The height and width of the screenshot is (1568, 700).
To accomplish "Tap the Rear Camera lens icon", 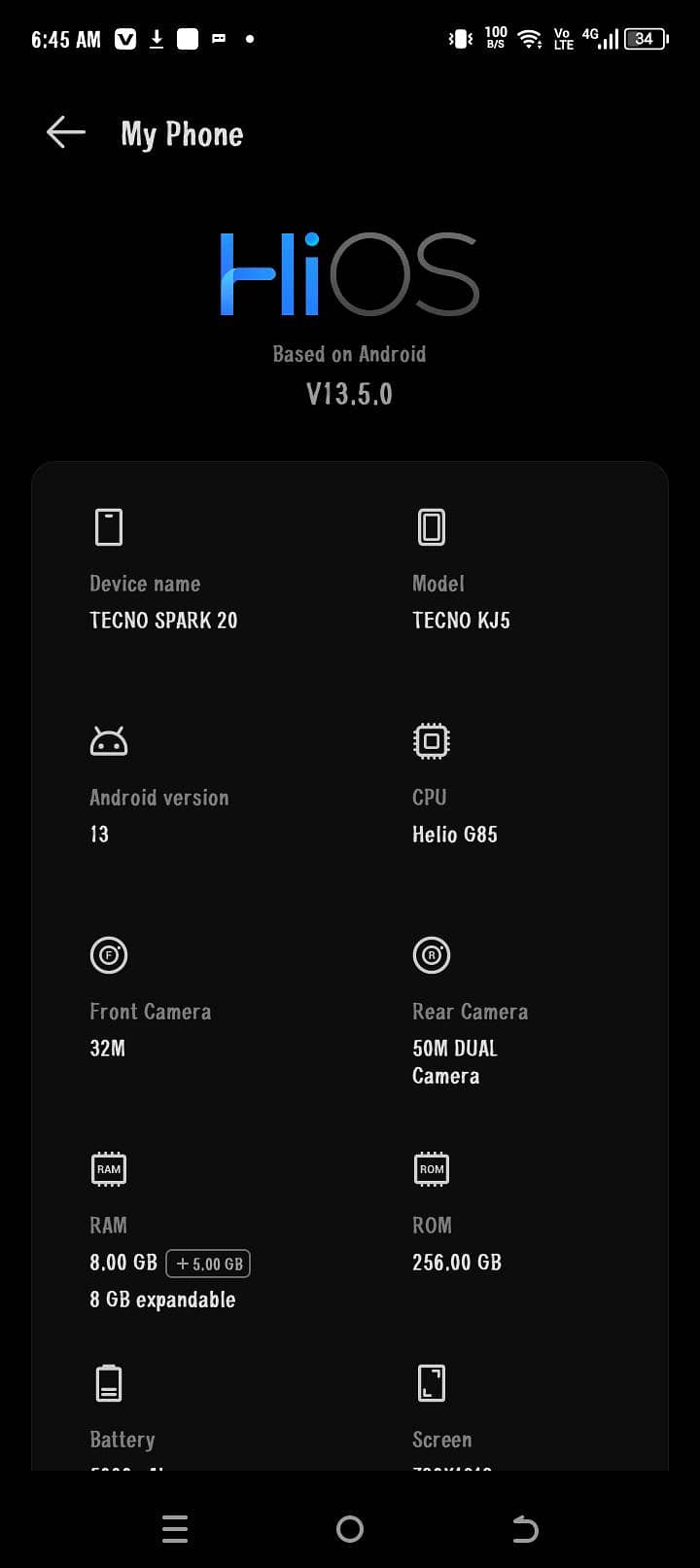I will [x=432, y=954].
